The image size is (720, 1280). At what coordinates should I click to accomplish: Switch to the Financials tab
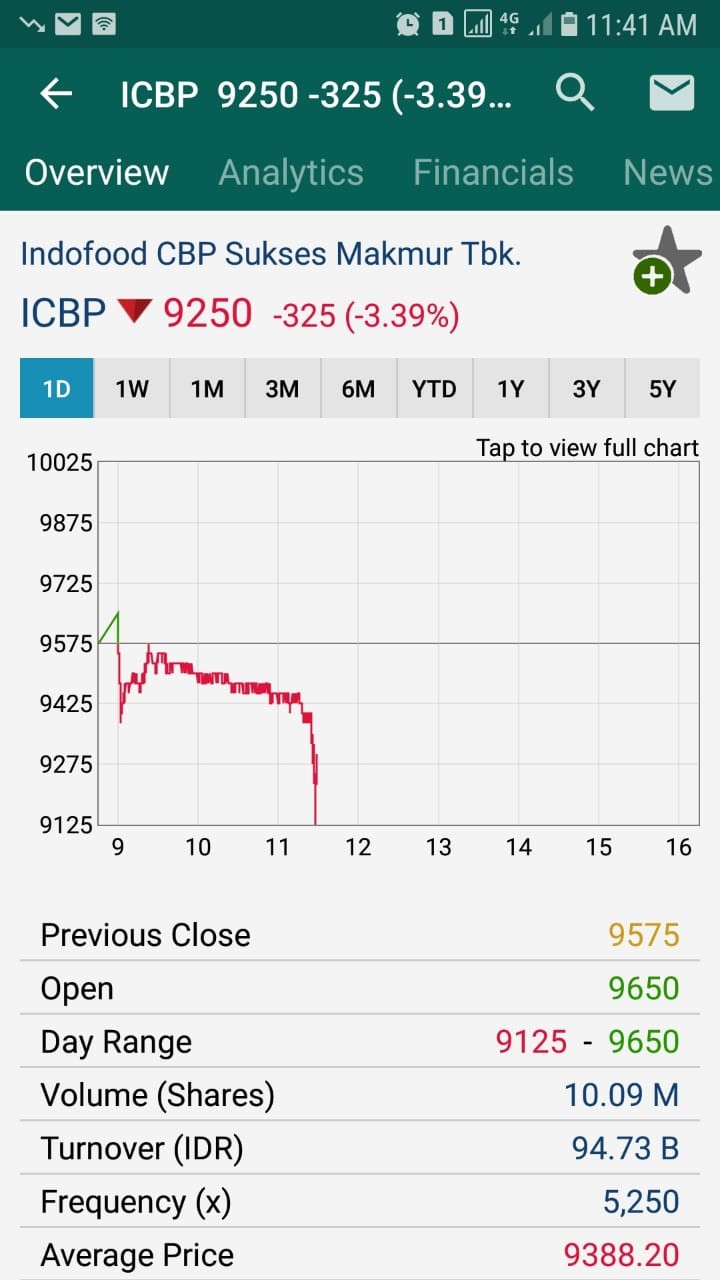493,172
